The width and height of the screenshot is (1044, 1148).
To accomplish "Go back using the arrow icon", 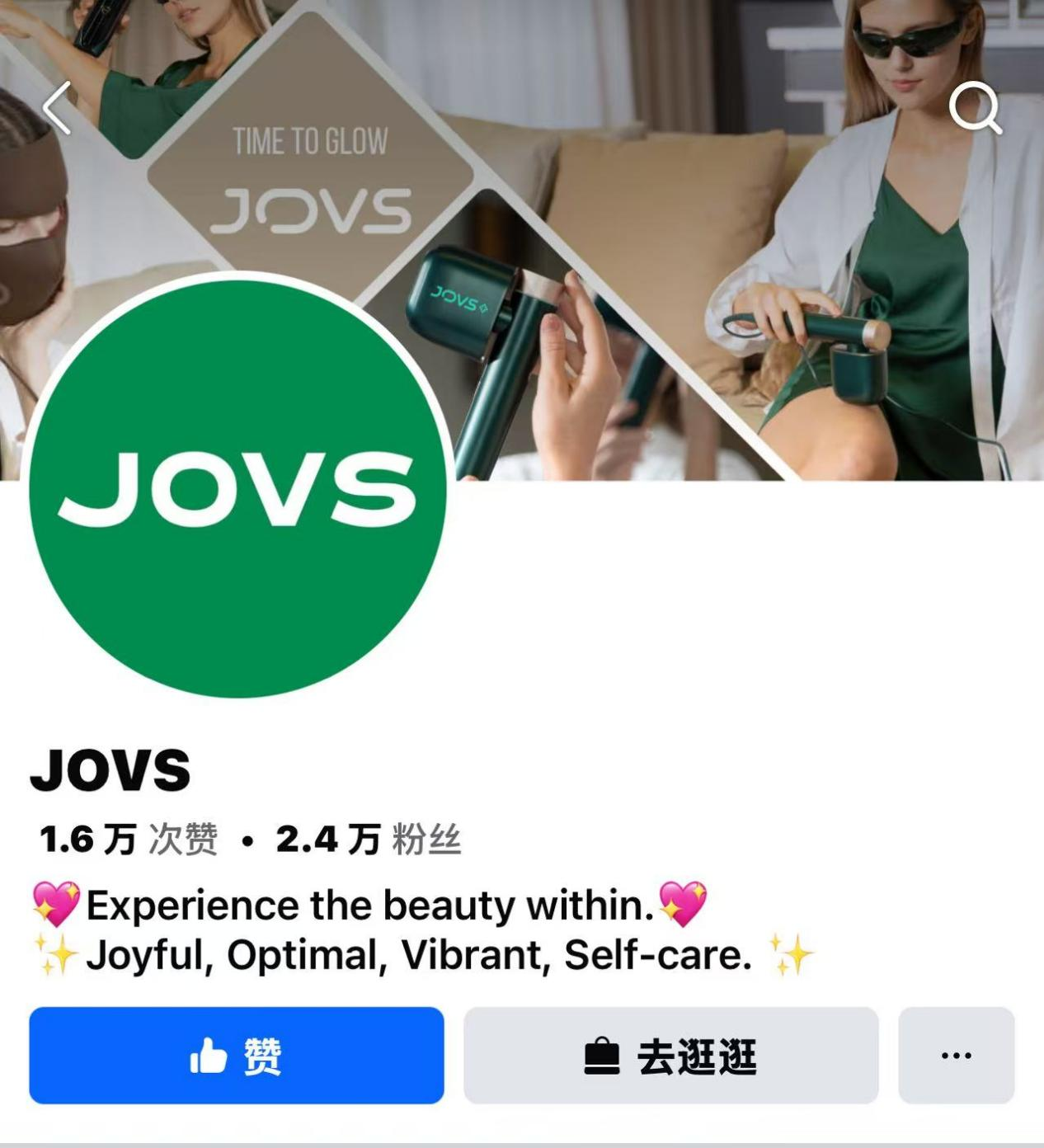I will pyautogui.click(x=57, y=108).
